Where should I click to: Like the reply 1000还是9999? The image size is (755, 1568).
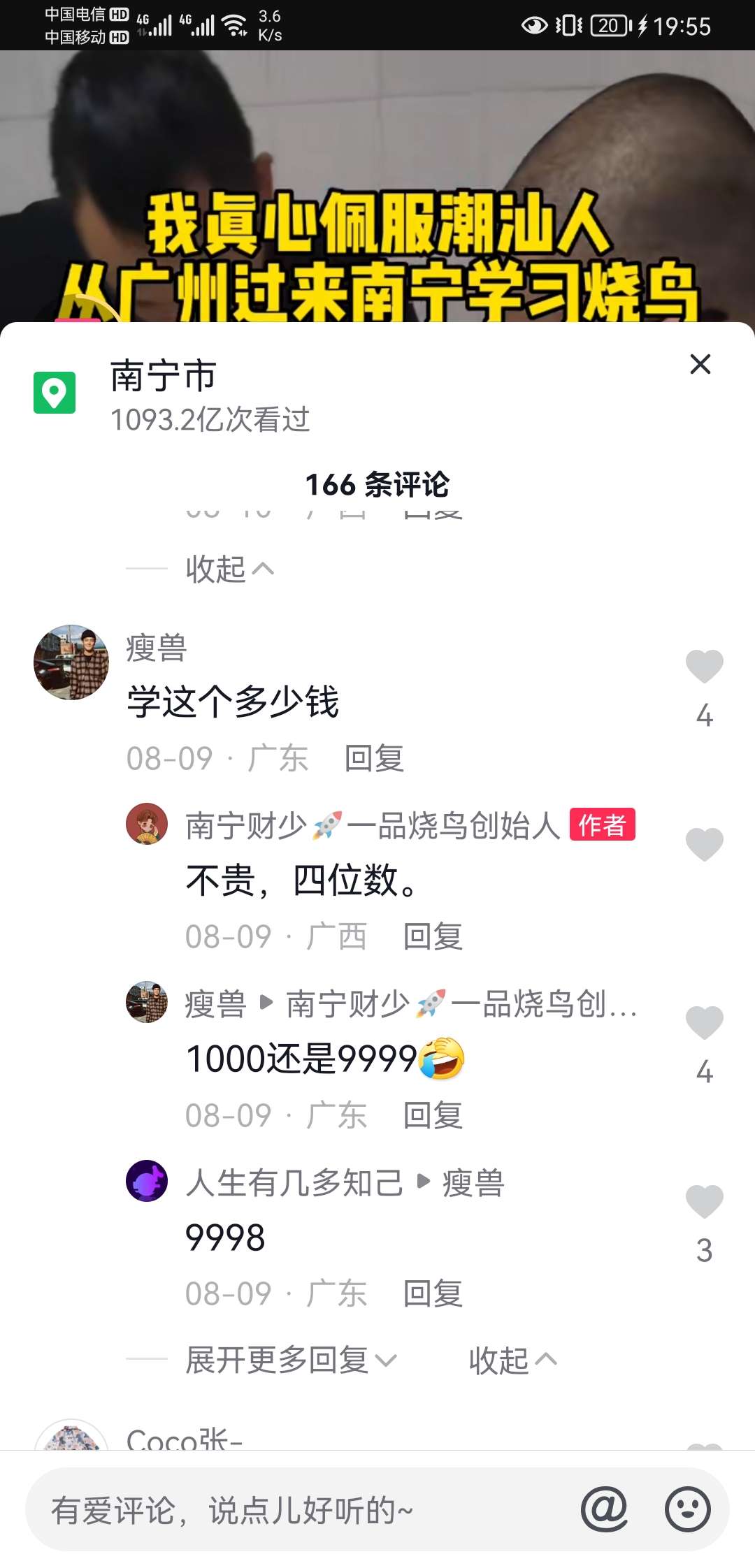point(704,1023)
